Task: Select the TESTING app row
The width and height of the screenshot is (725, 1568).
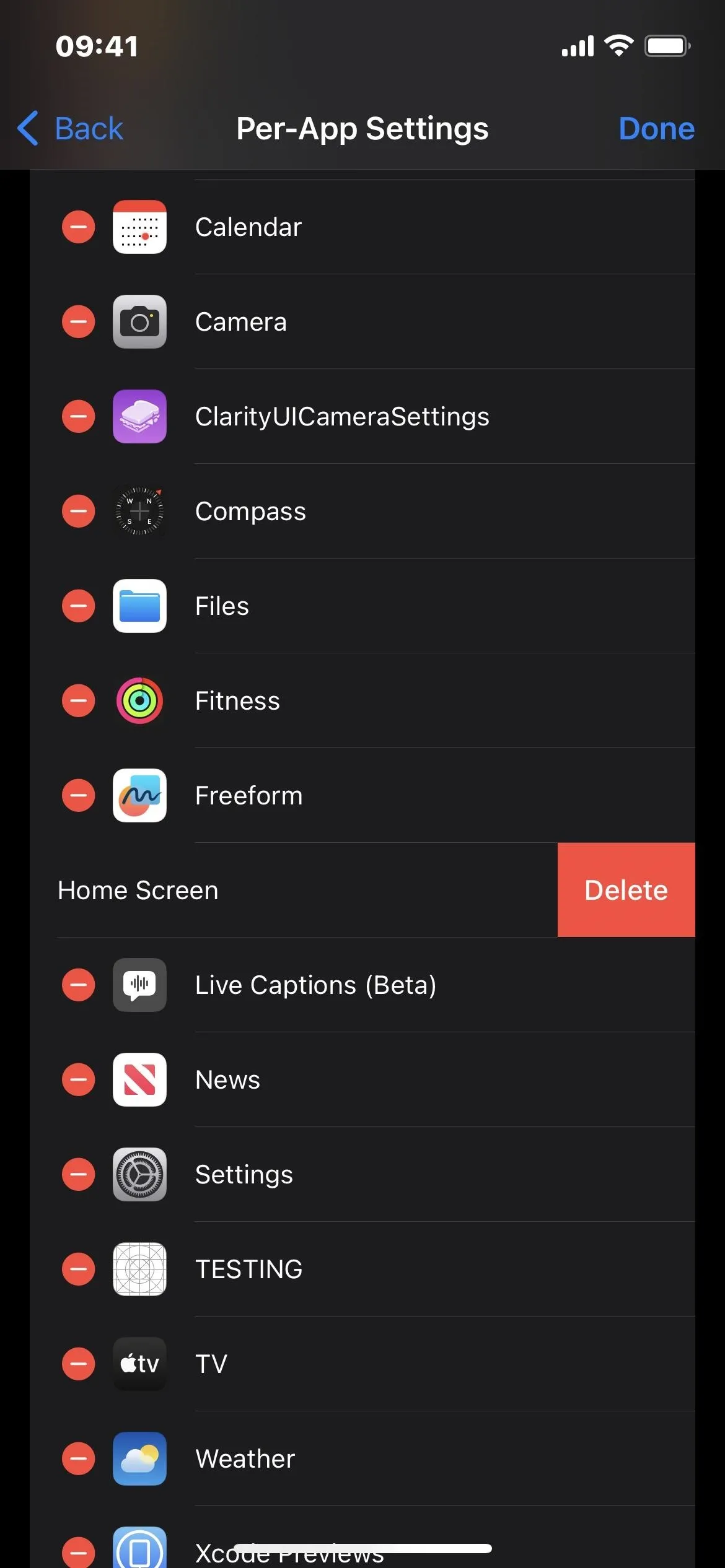Action: pyautogui.click(x=362, y=1269)
